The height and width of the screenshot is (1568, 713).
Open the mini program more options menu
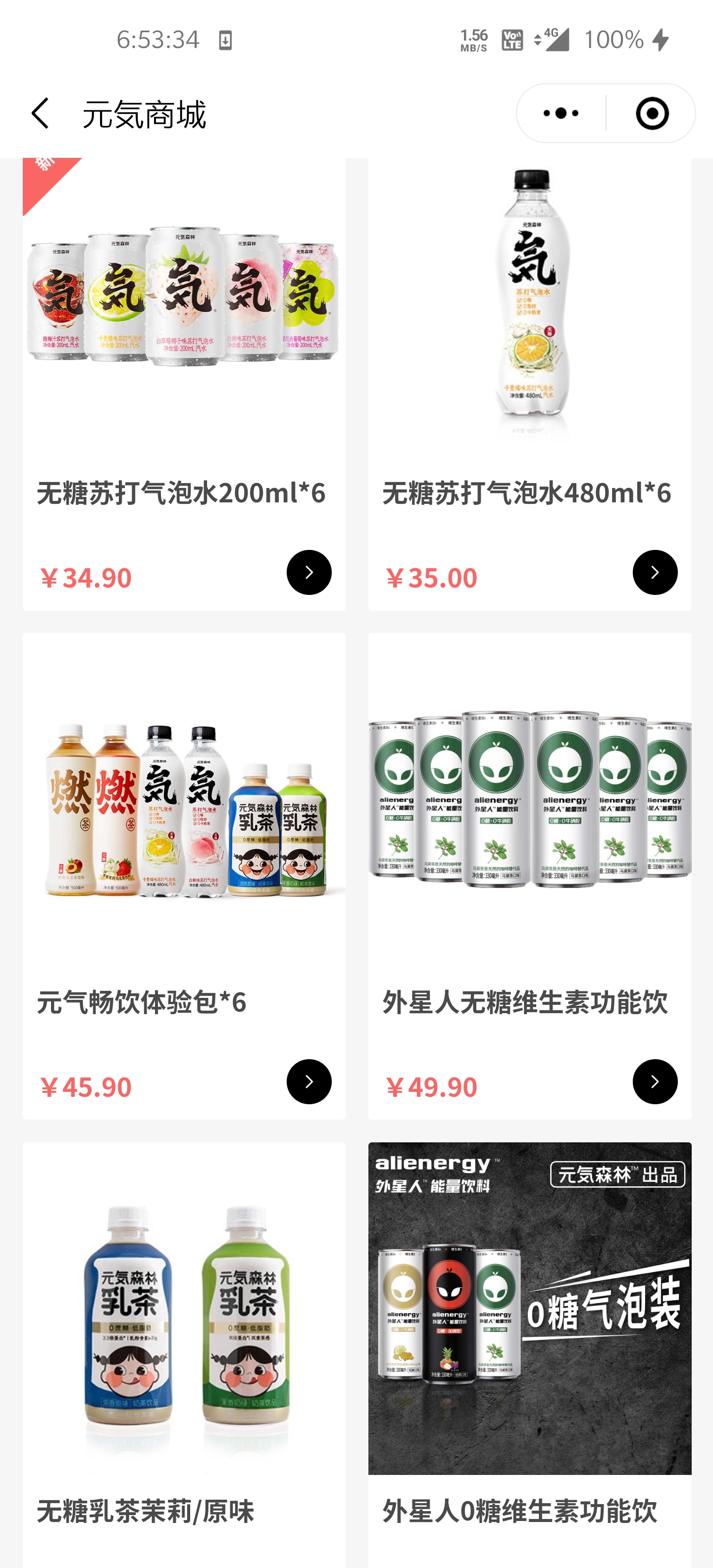coord(561,114)
